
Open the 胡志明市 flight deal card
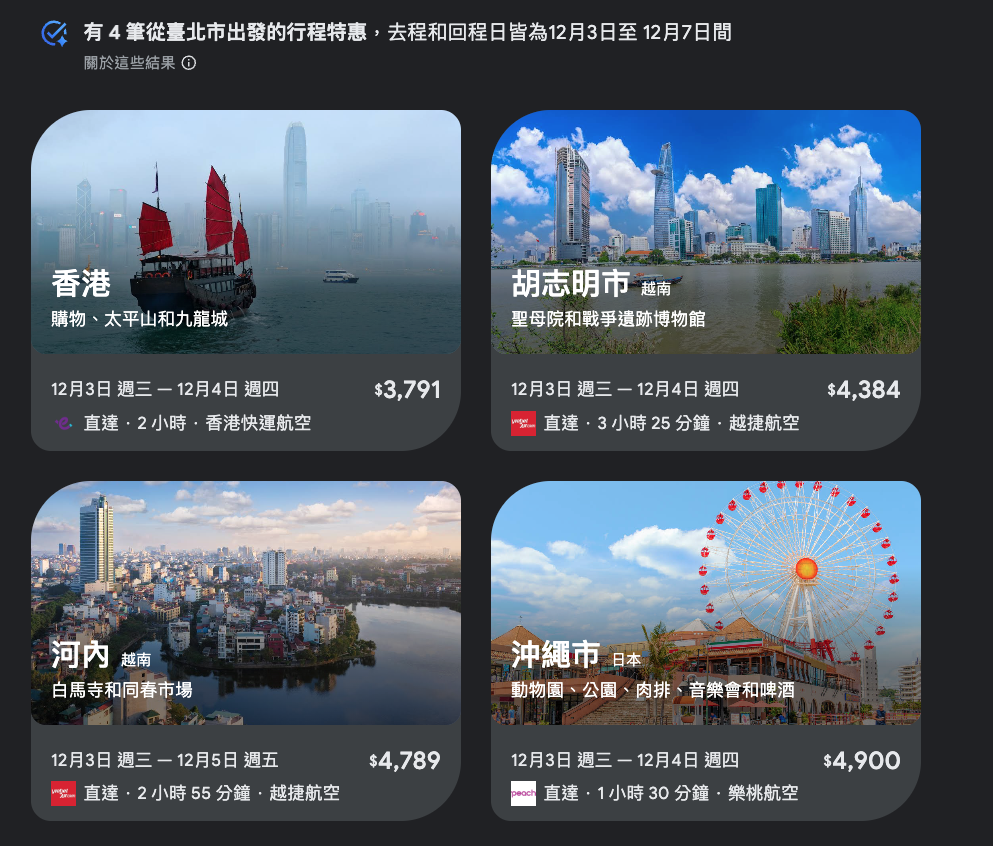(x=705, y=280)
